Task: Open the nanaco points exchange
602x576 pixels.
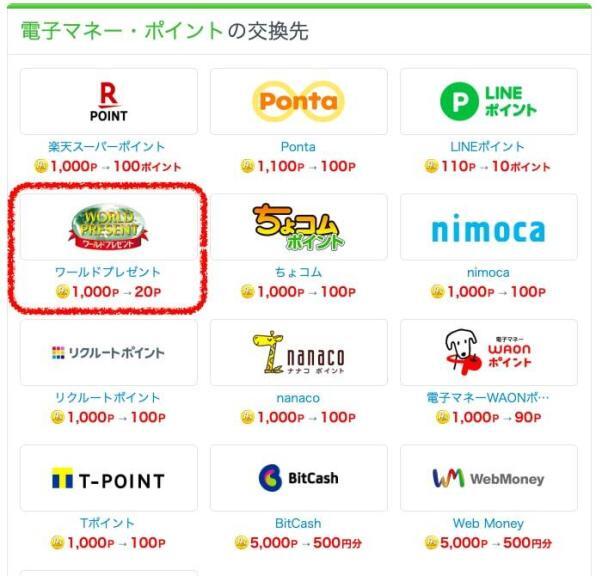Action: point(298,354)
